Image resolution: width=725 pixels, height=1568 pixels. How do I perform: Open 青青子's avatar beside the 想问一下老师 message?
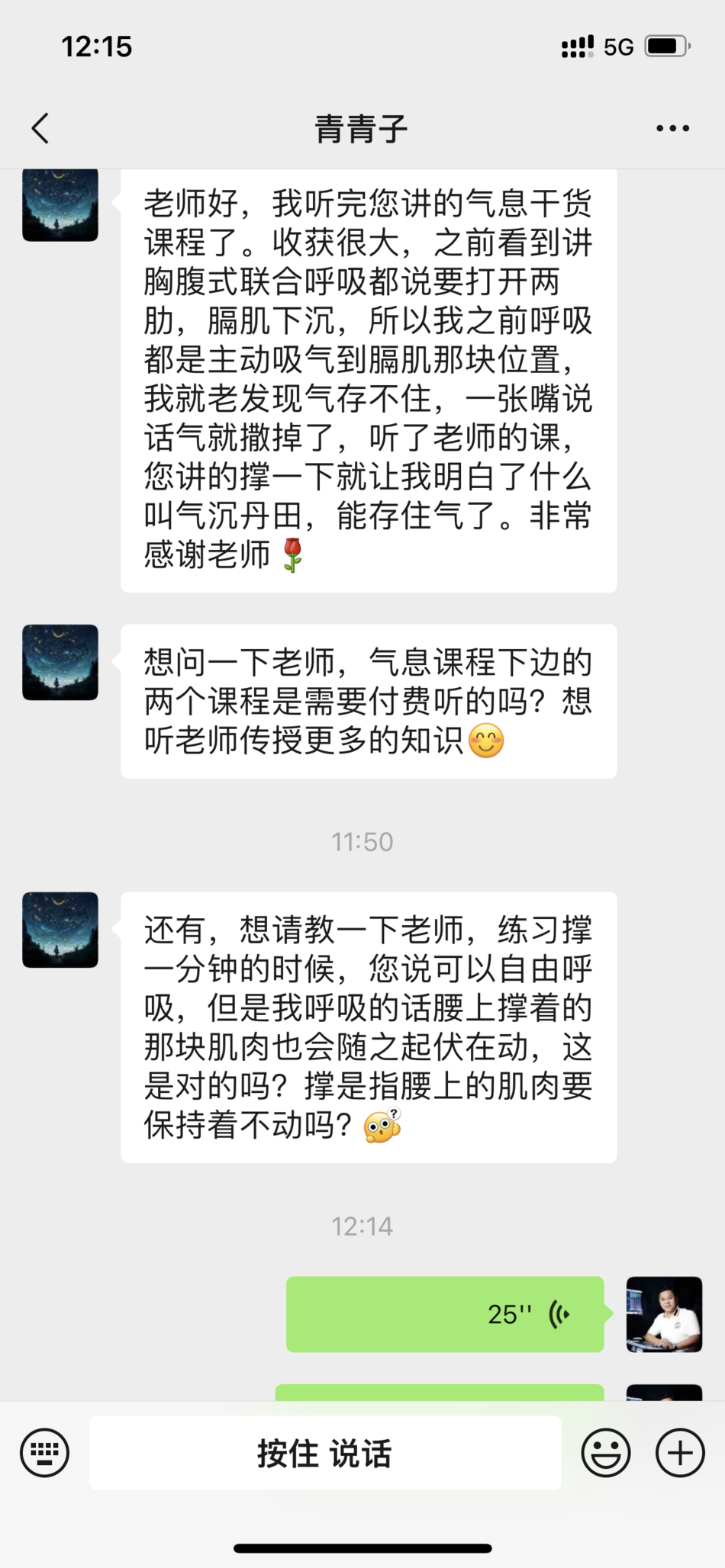coord(60,662)
